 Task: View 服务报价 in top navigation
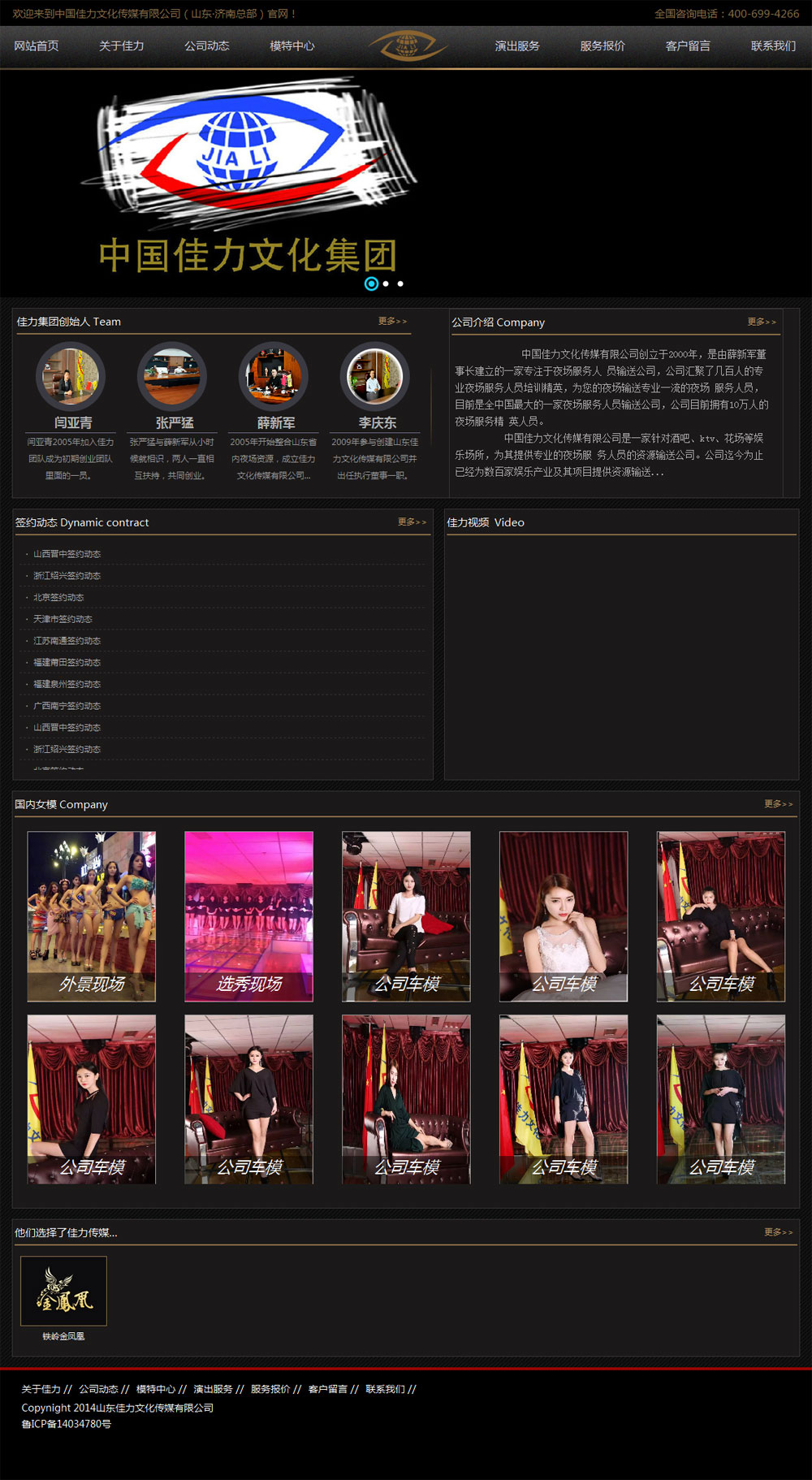pos(603,46)
